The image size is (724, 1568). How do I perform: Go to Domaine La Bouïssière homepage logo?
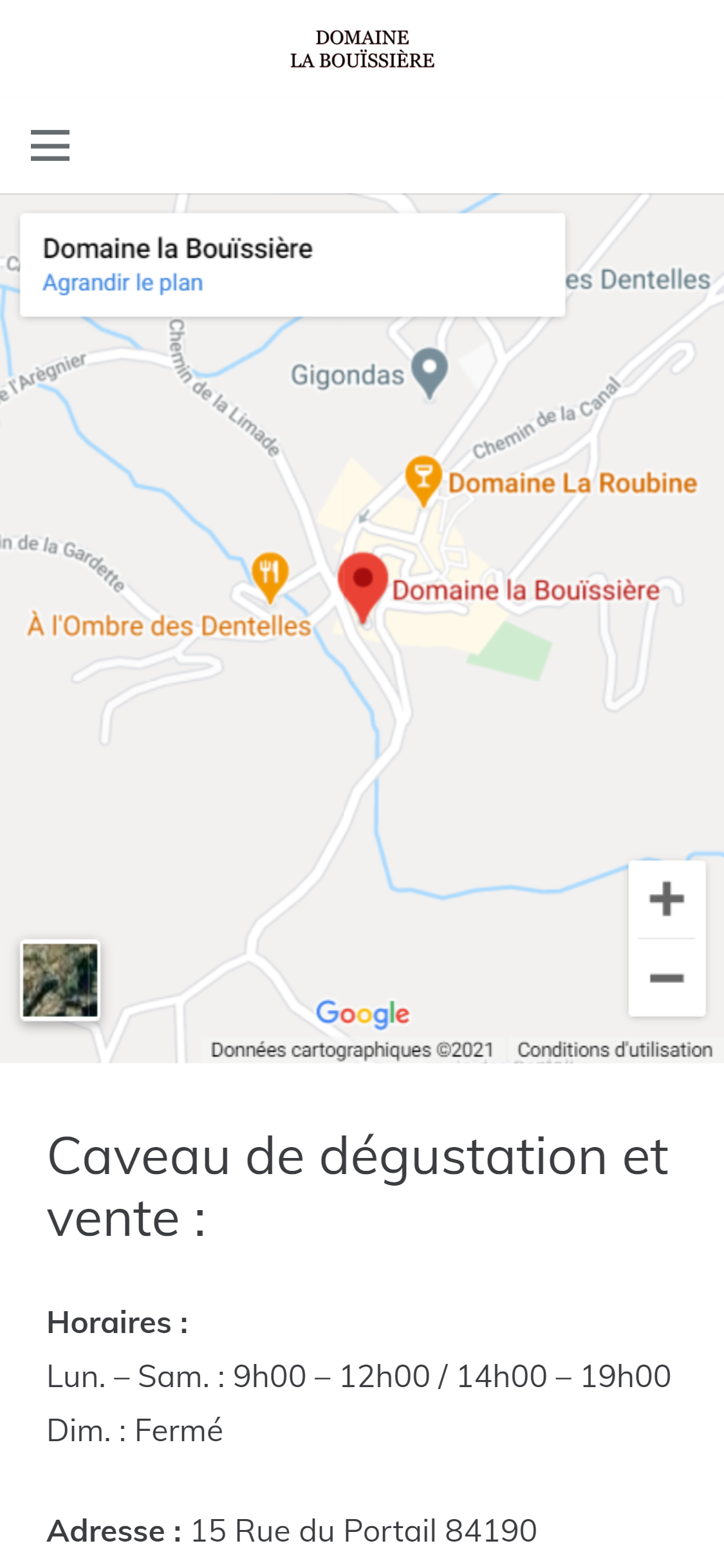(362, 49)
